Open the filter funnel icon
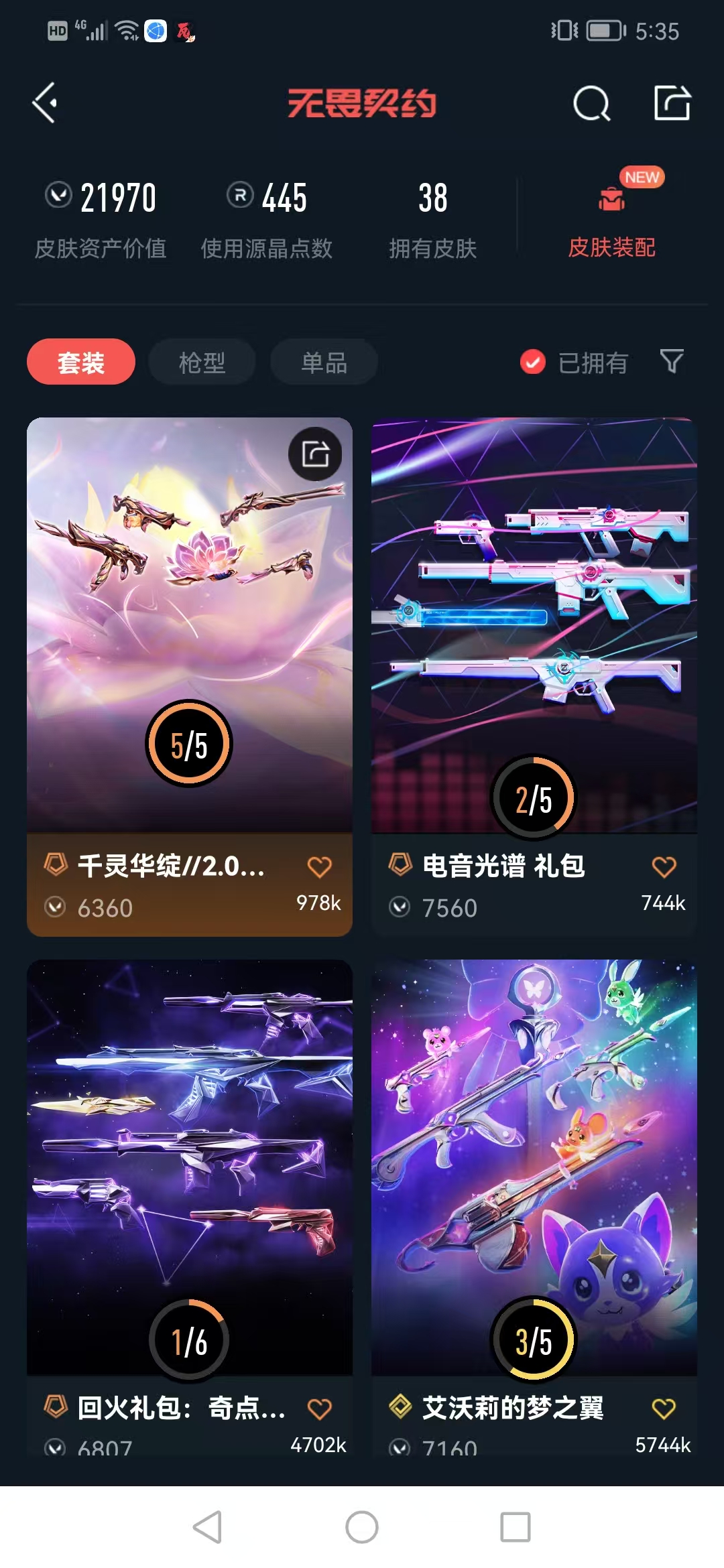The image size is (724, 1568). coord(672,361)
